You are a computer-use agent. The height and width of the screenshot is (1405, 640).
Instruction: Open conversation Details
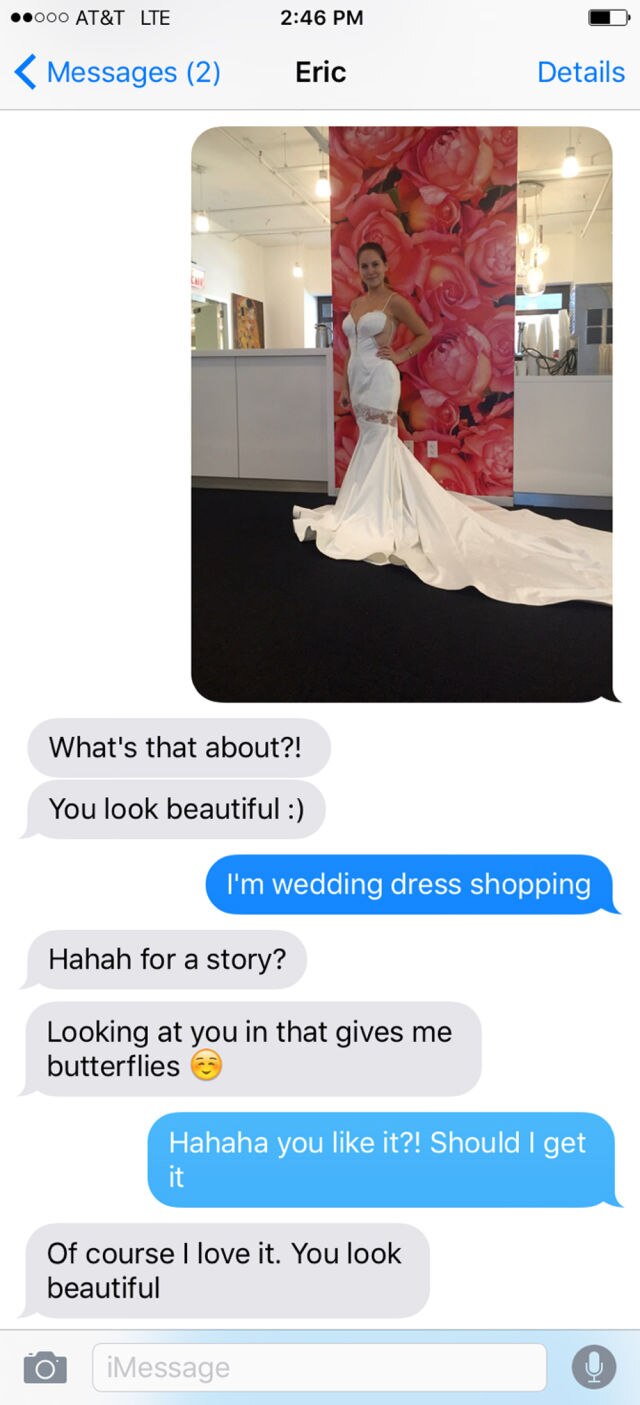[x=580, y=72]
